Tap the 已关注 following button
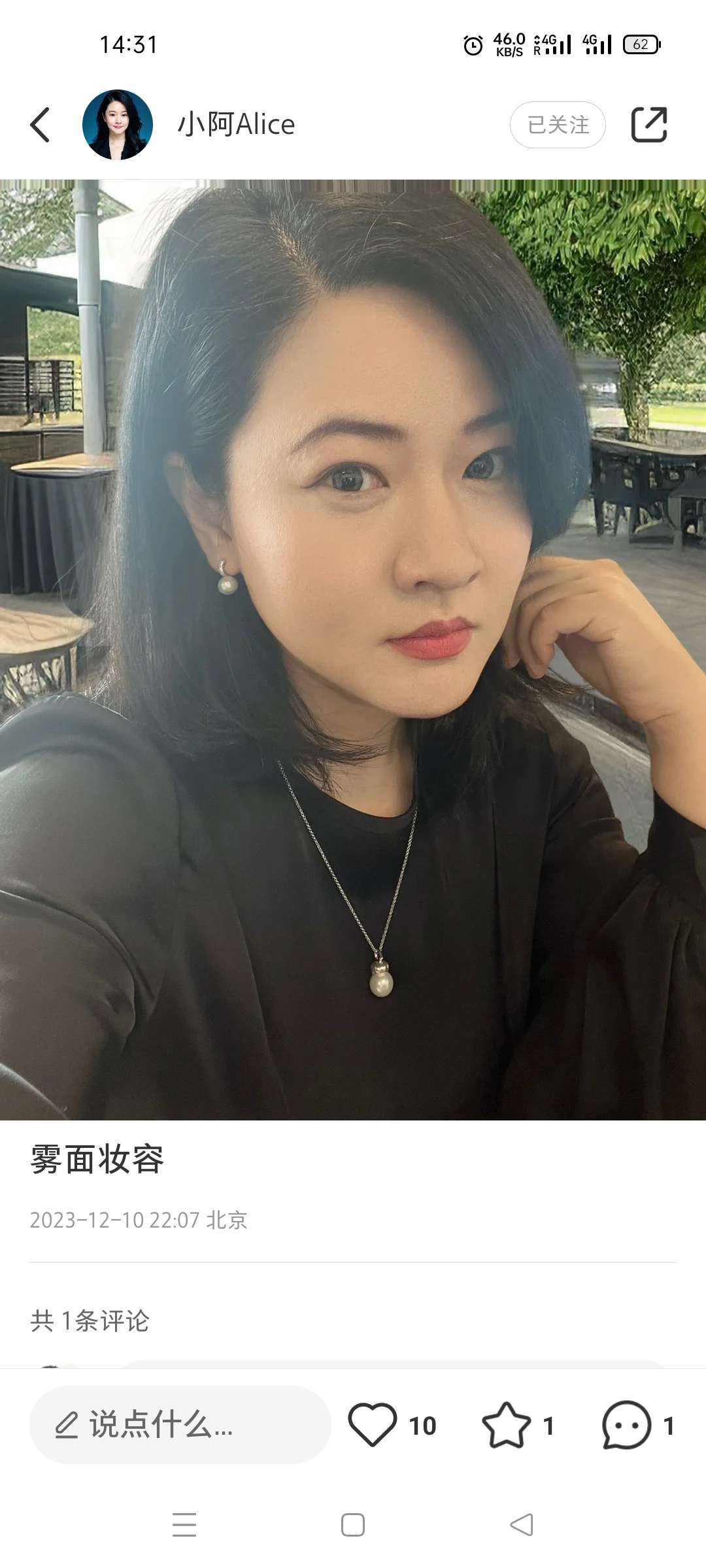706x1568 pixels. 558,124
